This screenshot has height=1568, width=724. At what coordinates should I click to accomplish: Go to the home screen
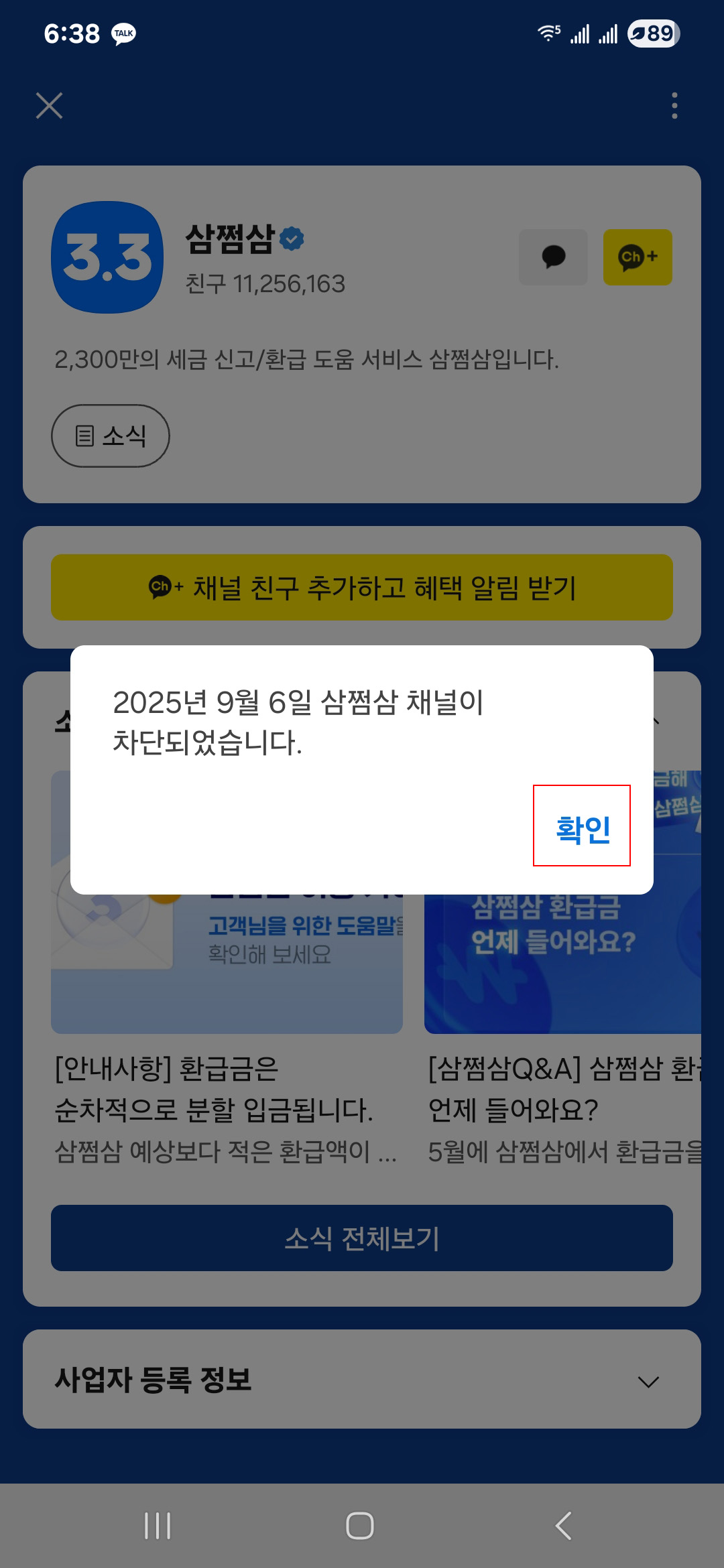(360, 1526)
